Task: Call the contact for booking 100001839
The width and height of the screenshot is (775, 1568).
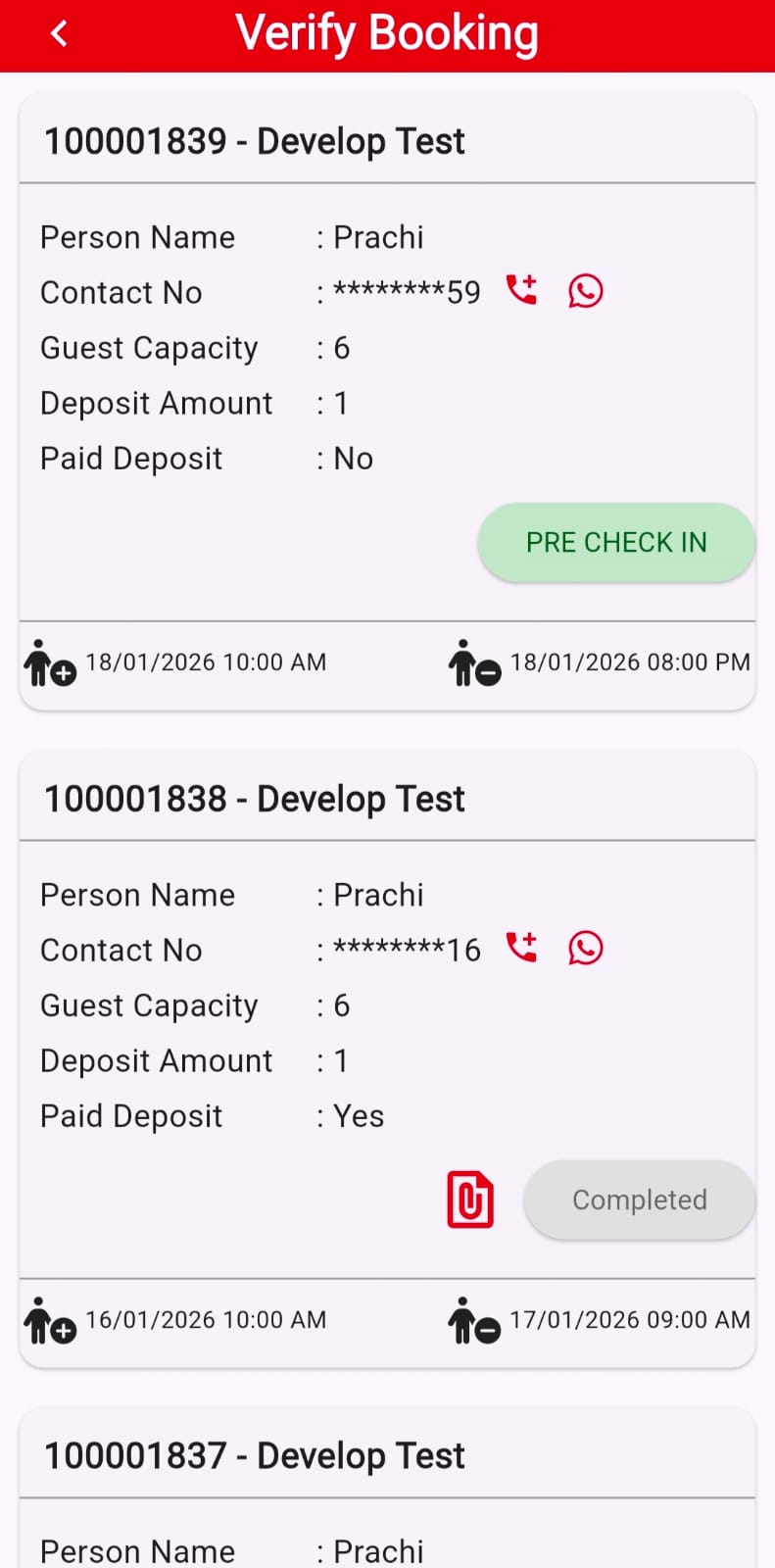Action: coord(521,290)
